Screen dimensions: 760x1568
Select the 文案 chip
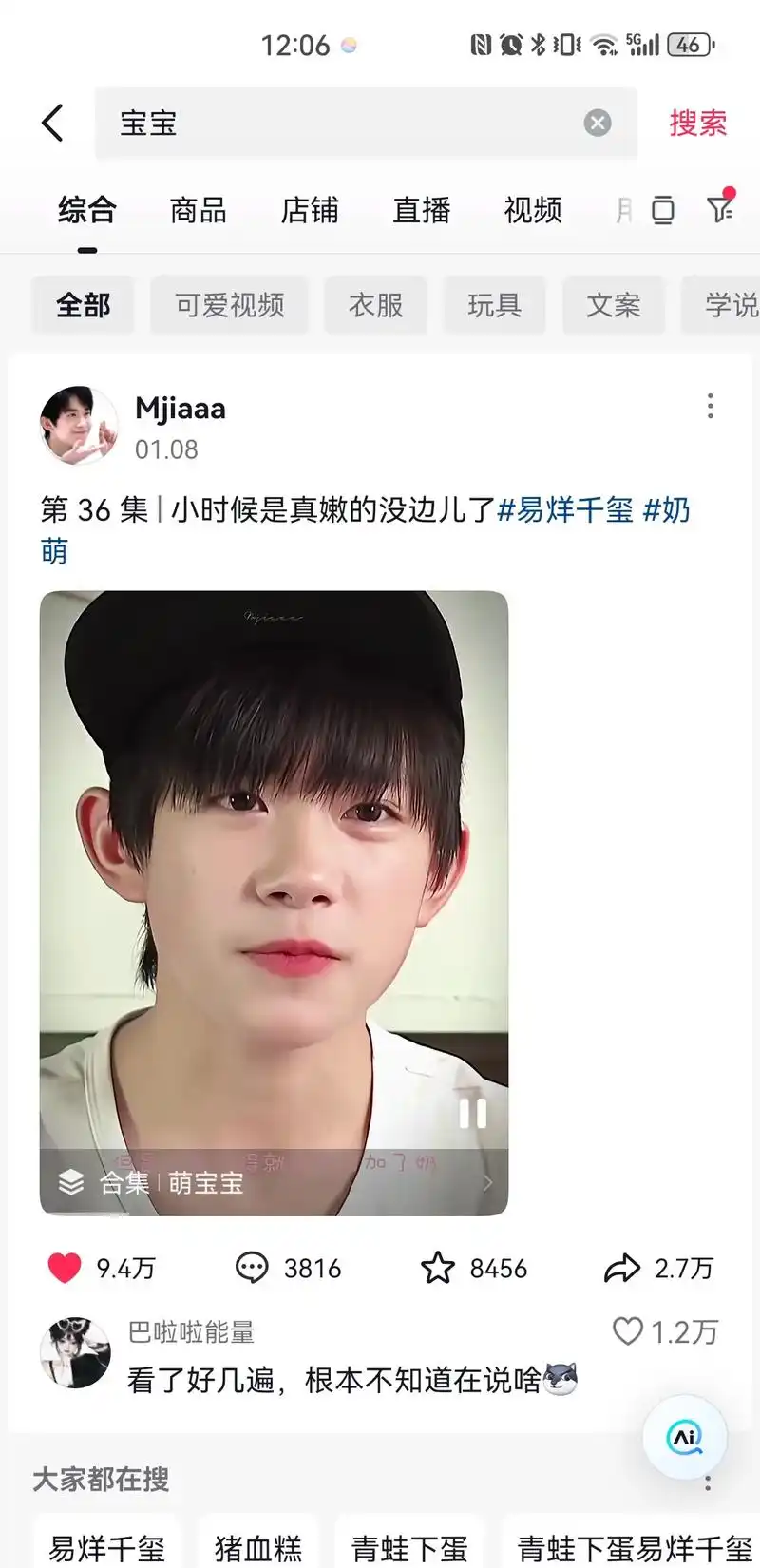[x=613, y=305]
